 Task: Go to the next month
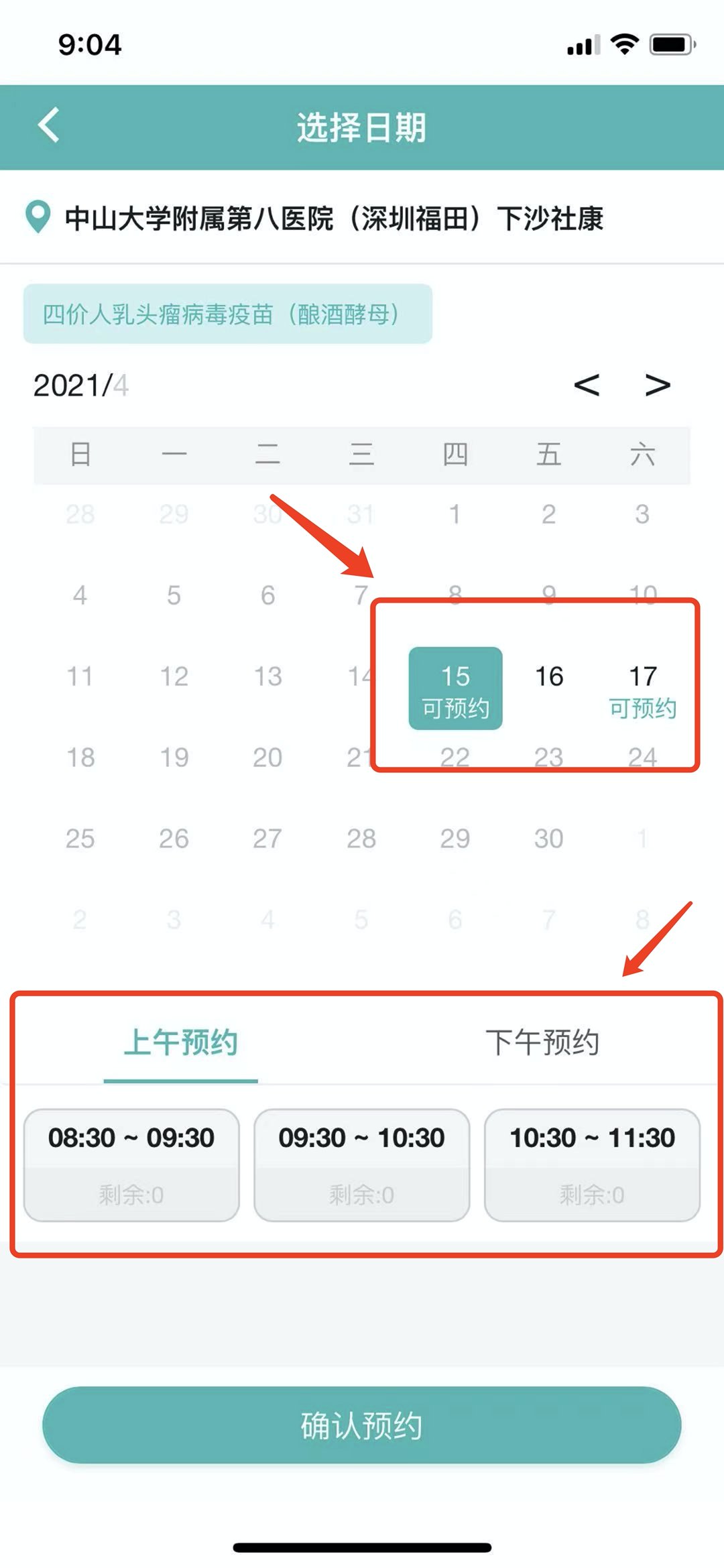(x=657, y=385)
